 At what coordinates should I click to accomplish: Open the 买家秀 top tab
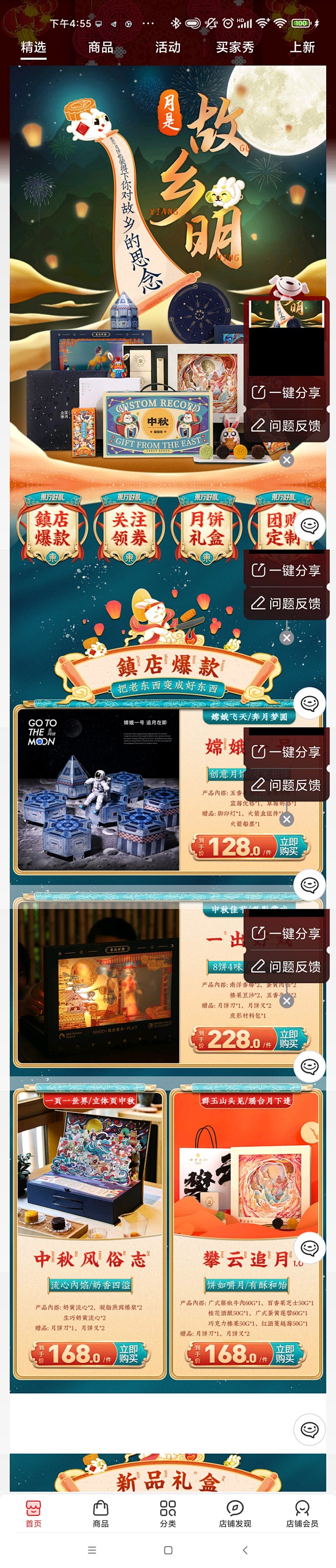[x=235, y=47]
